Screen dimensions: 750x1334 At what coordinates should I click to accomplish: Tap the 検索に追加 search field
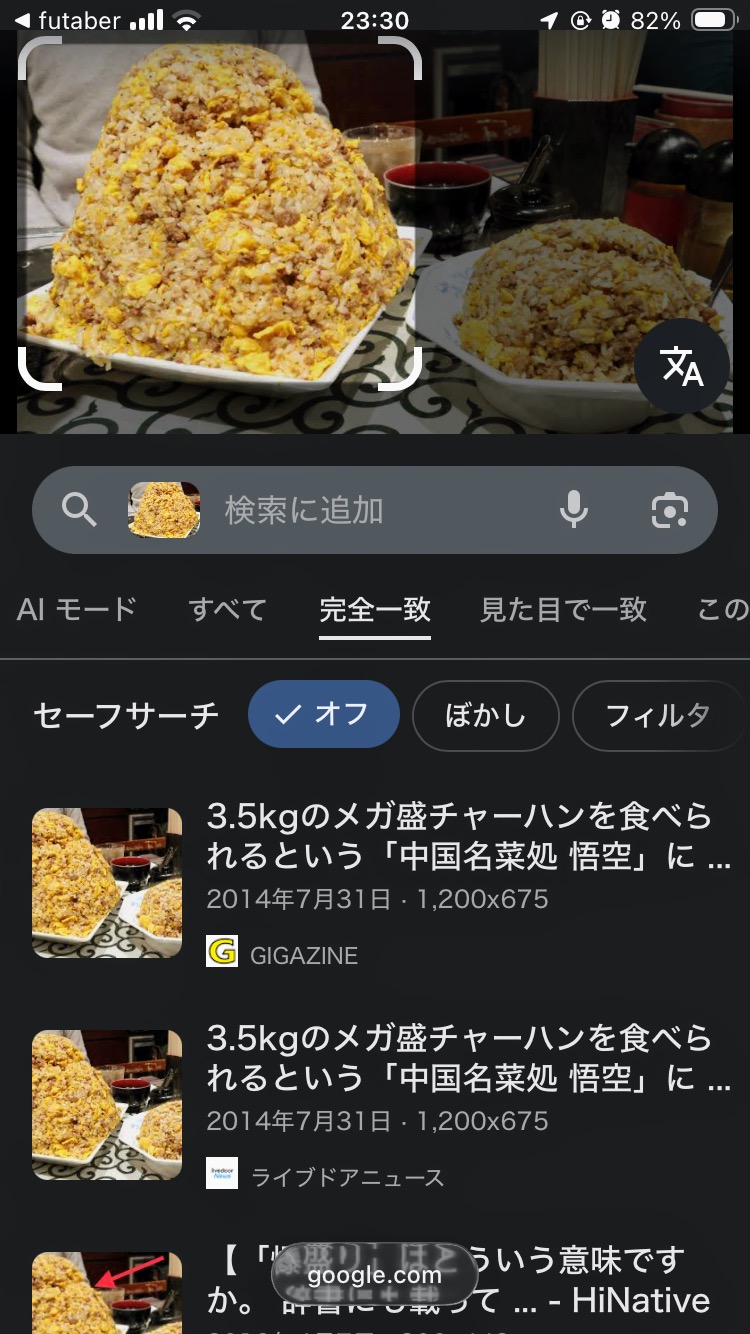[x=380, y=511]
